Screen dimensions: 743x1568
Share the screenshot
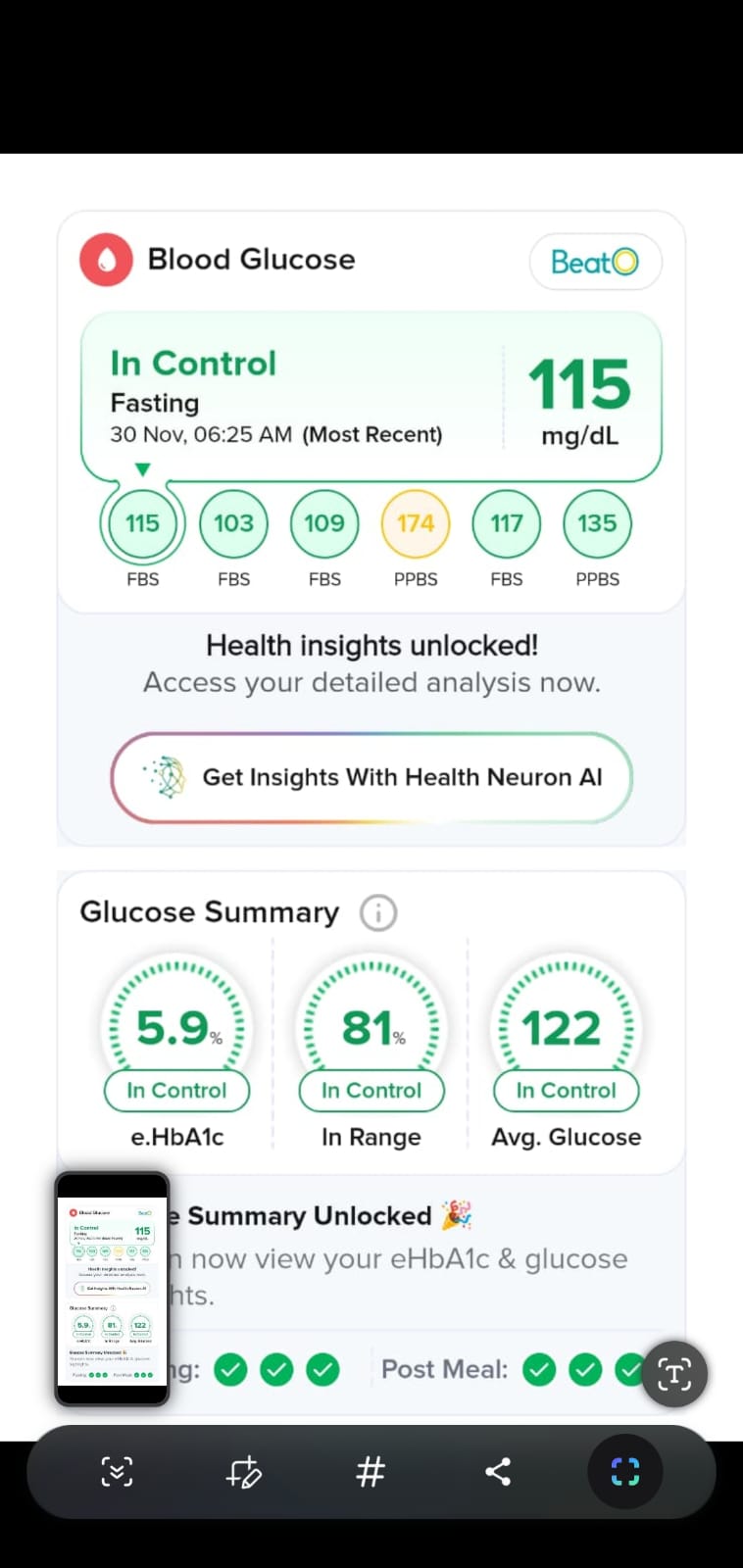[498, 1471]
